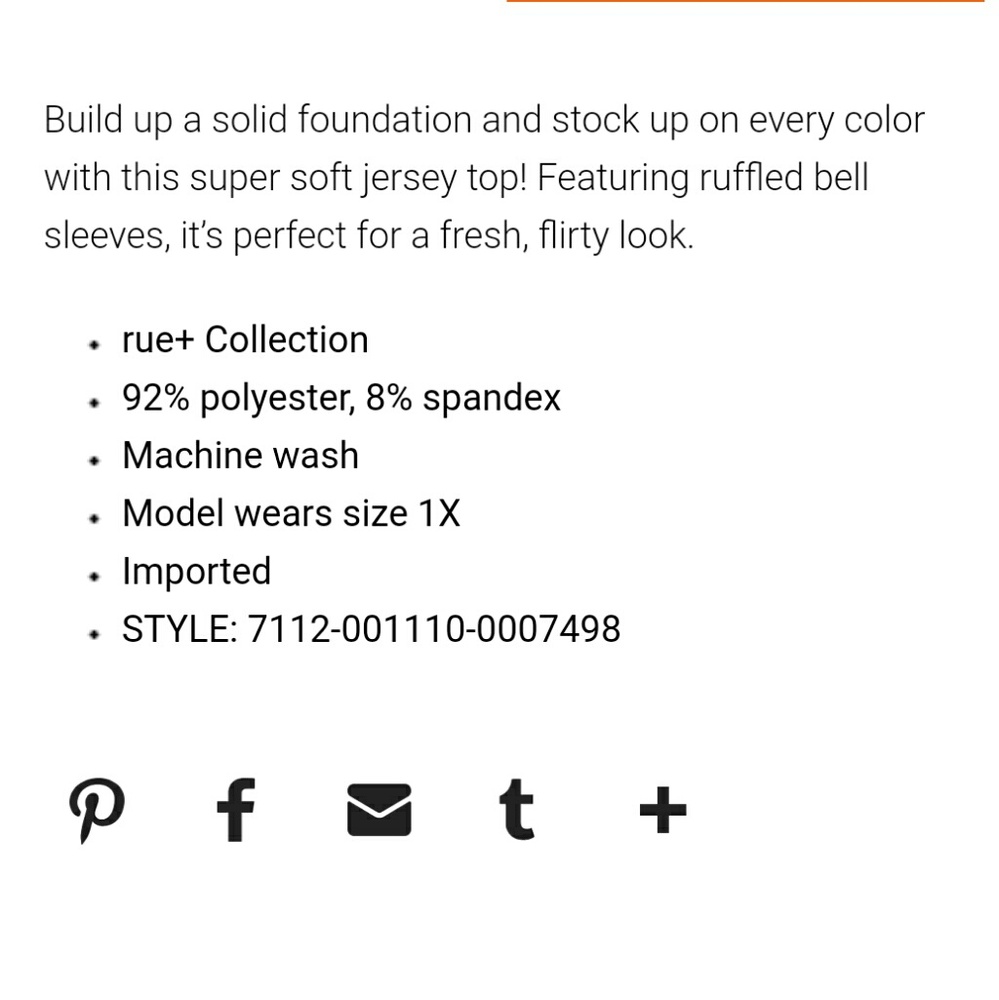Share this item via email
This screenshot has height=1000, width=999.
click(379, 809)
